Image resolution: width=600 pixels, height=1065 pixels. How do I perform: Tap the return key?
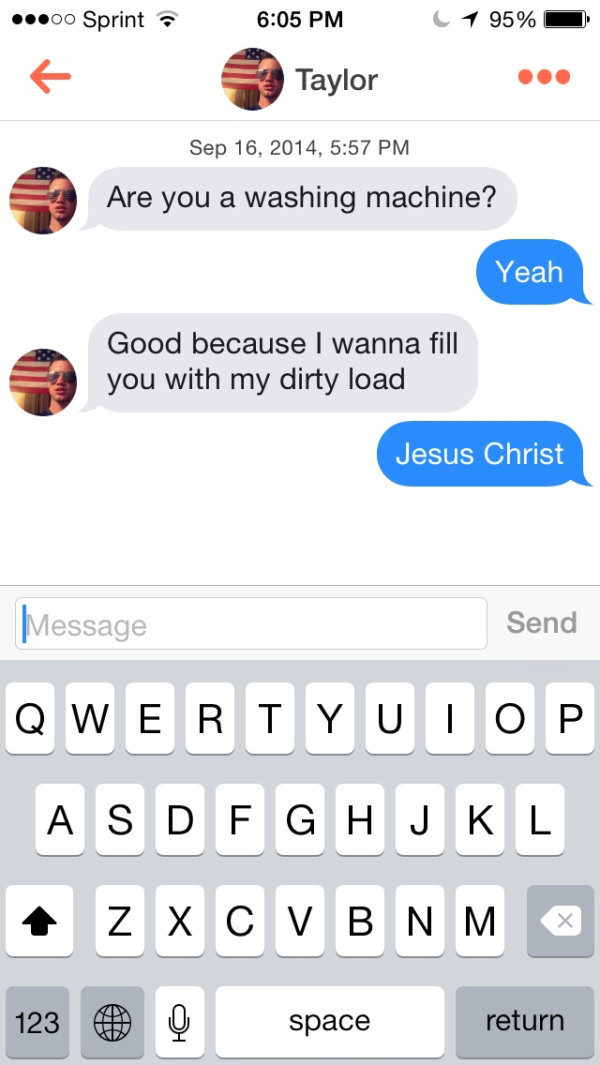[x=525, y=1021]
